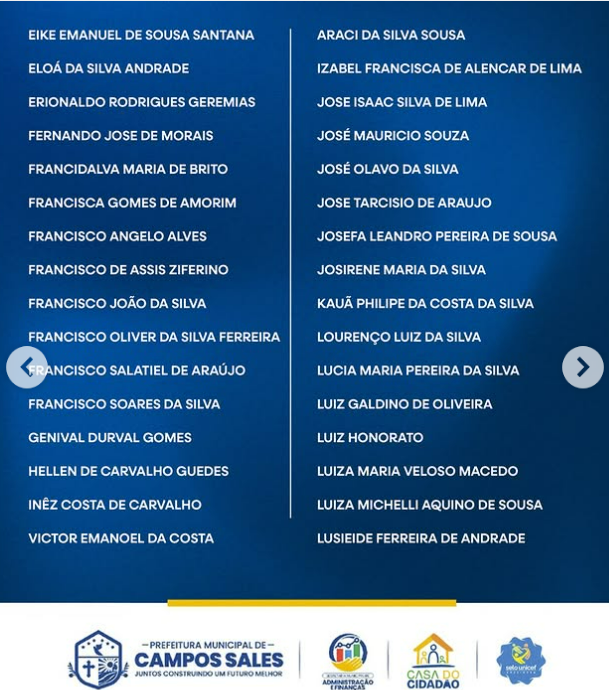This screenshot has width=609, height=690.
Task: Advance to the next carousel image
Action: 582,367
